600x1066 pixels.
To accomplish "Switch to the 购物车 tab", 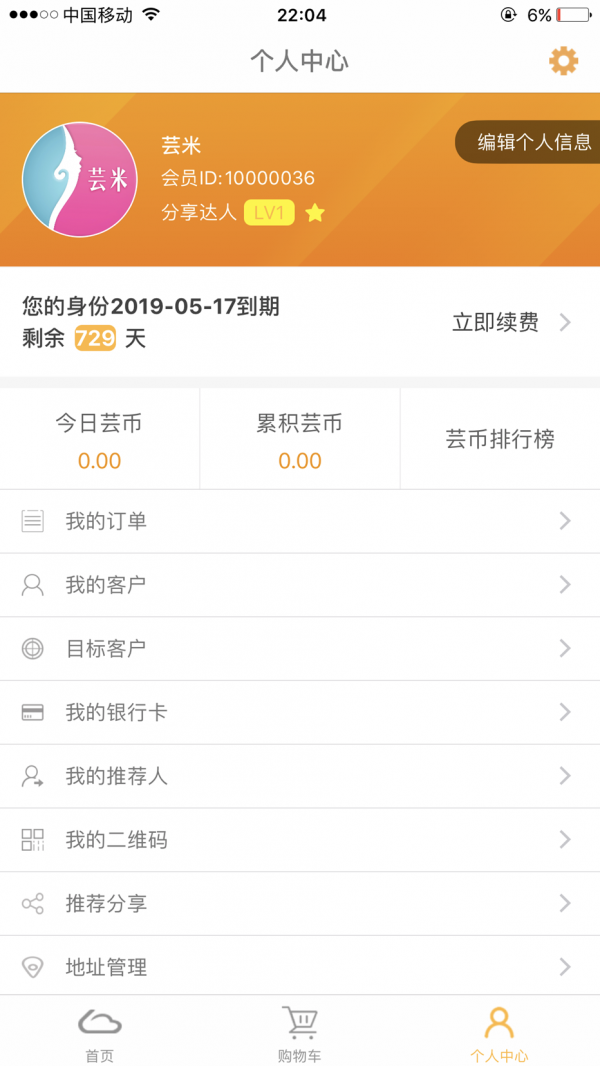I will pos(299,1033).
